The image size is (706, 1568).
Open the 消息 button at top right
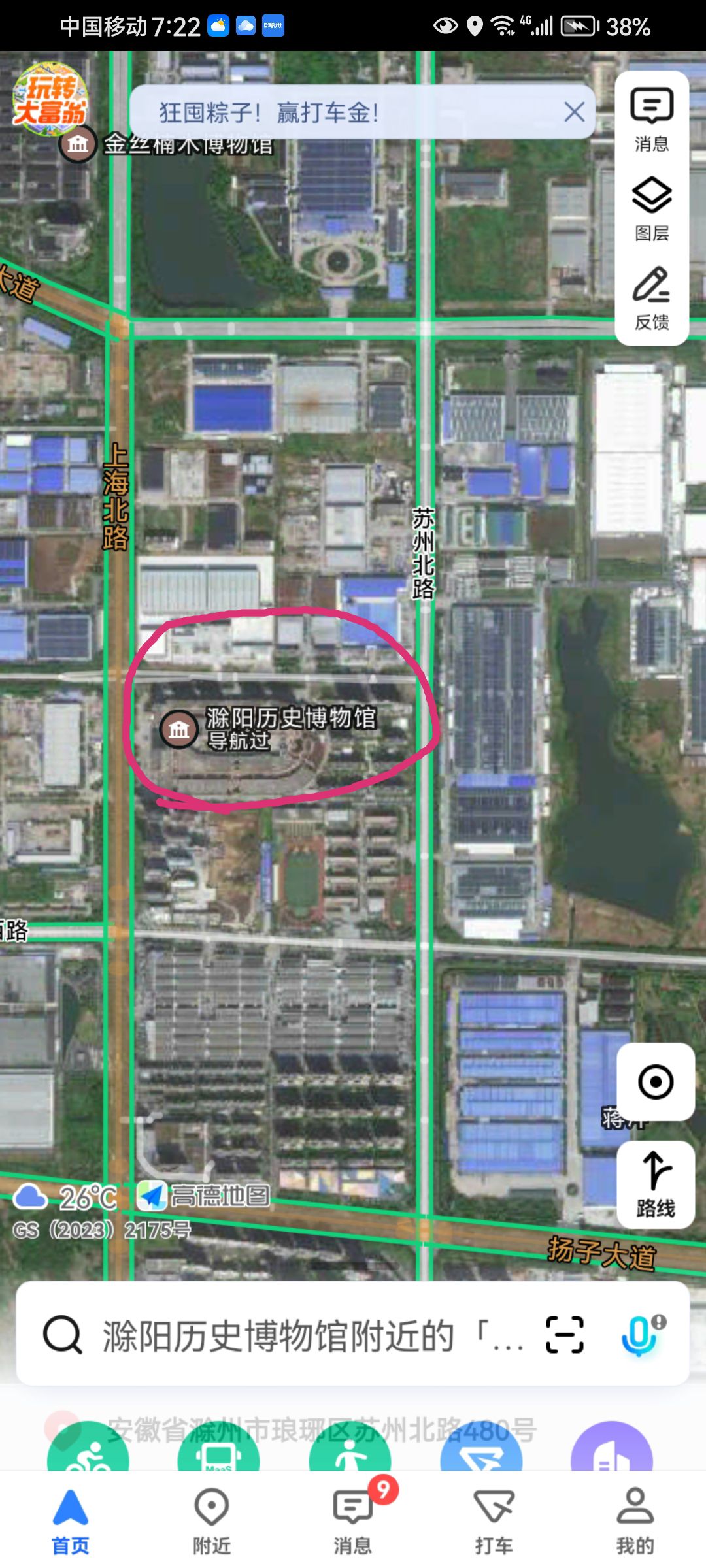[x=652, y=120]
